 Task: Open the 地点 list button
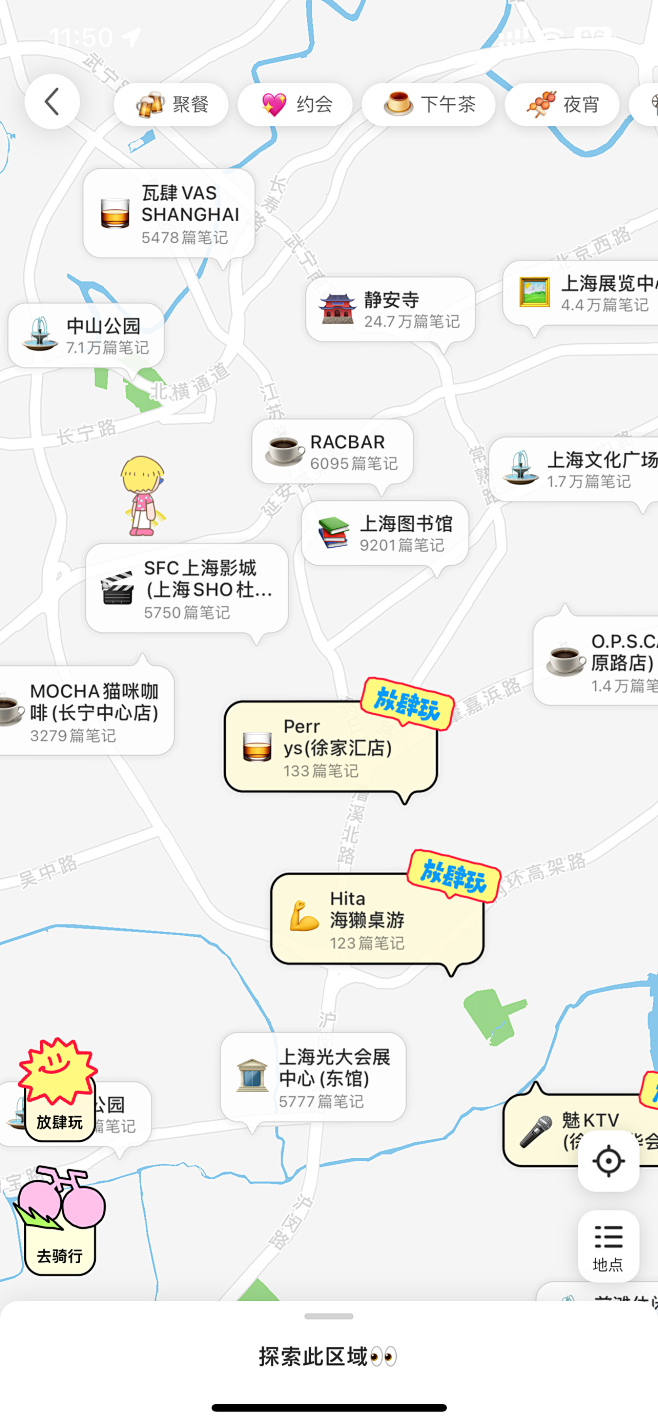[x=608, y=1246]
